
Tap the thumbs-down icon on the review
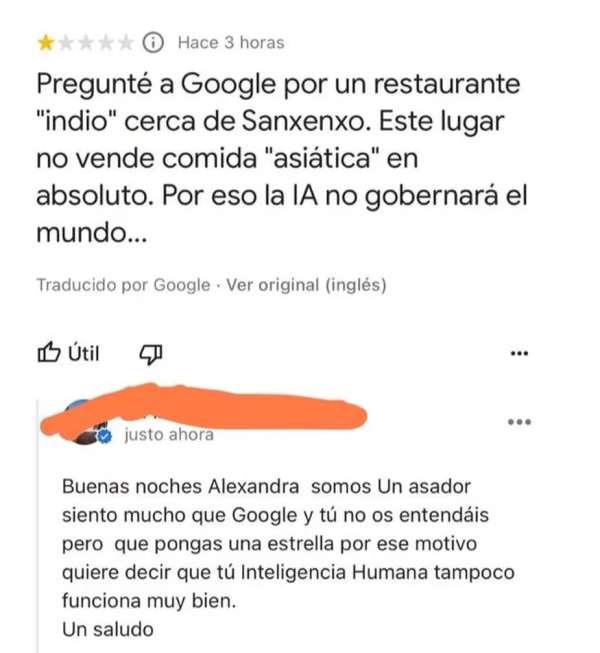point(149,352)
